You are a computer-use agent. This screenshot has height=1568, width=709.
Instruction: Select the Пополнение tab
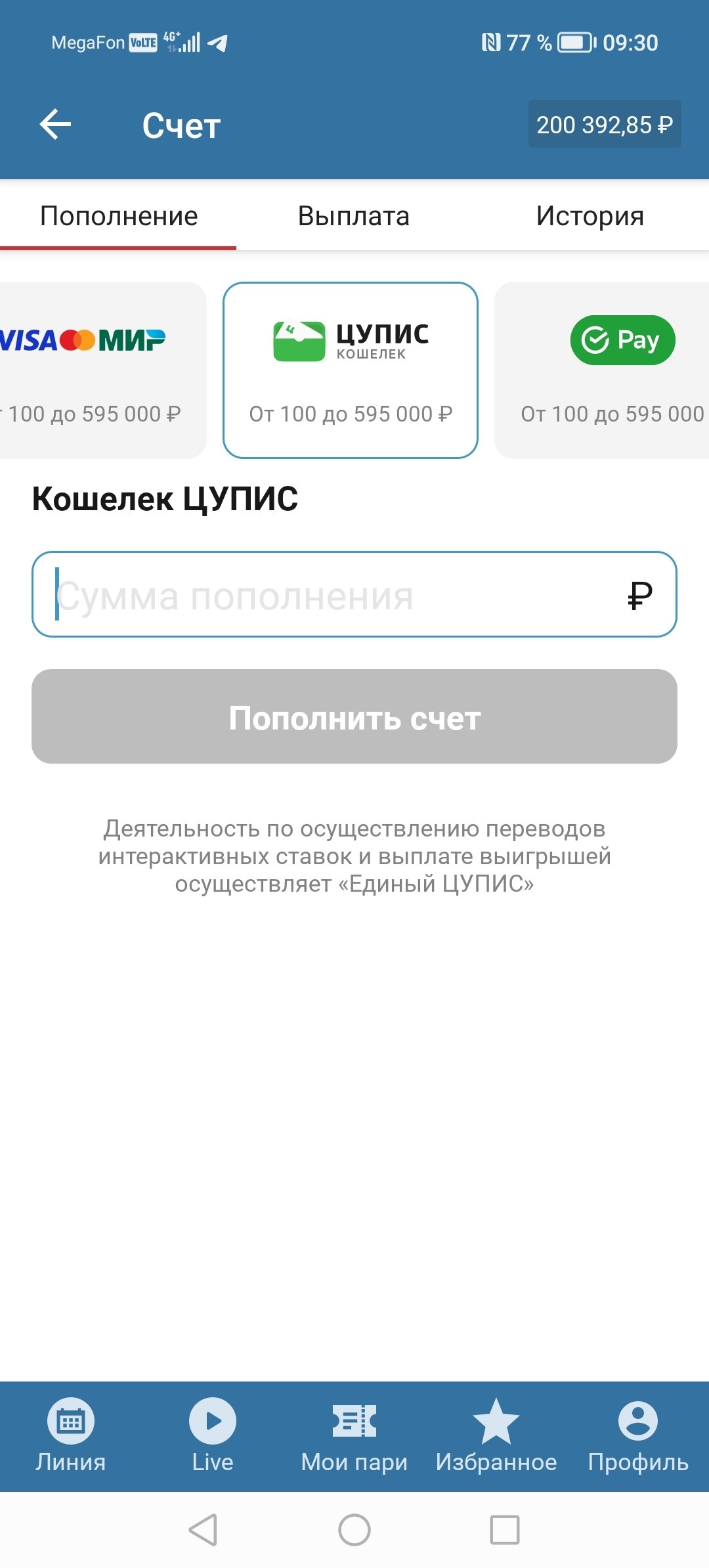tap(119, 216)
